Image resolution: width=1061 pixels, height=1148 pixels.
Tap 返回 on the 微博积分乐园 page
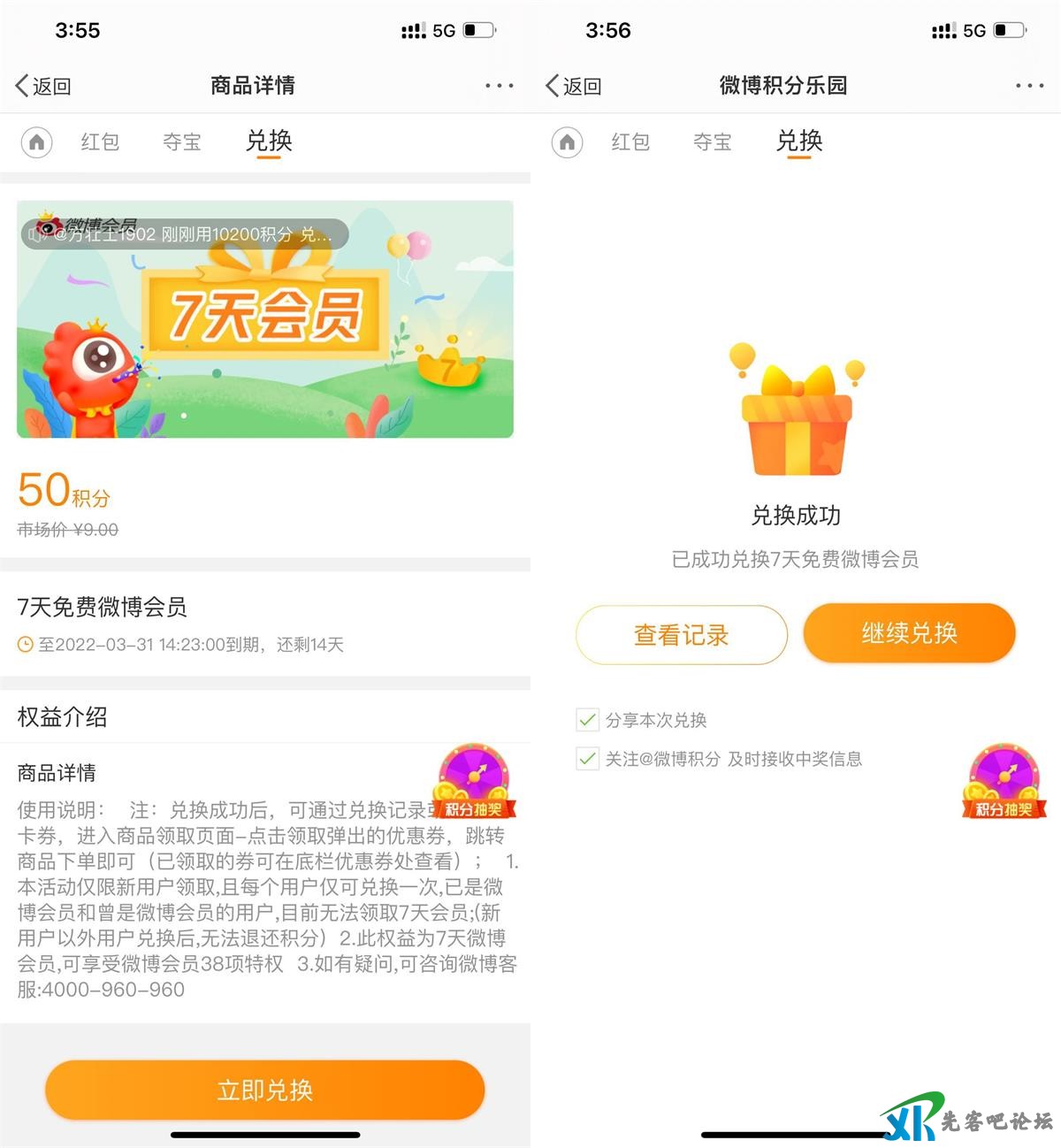click(574, 86)
